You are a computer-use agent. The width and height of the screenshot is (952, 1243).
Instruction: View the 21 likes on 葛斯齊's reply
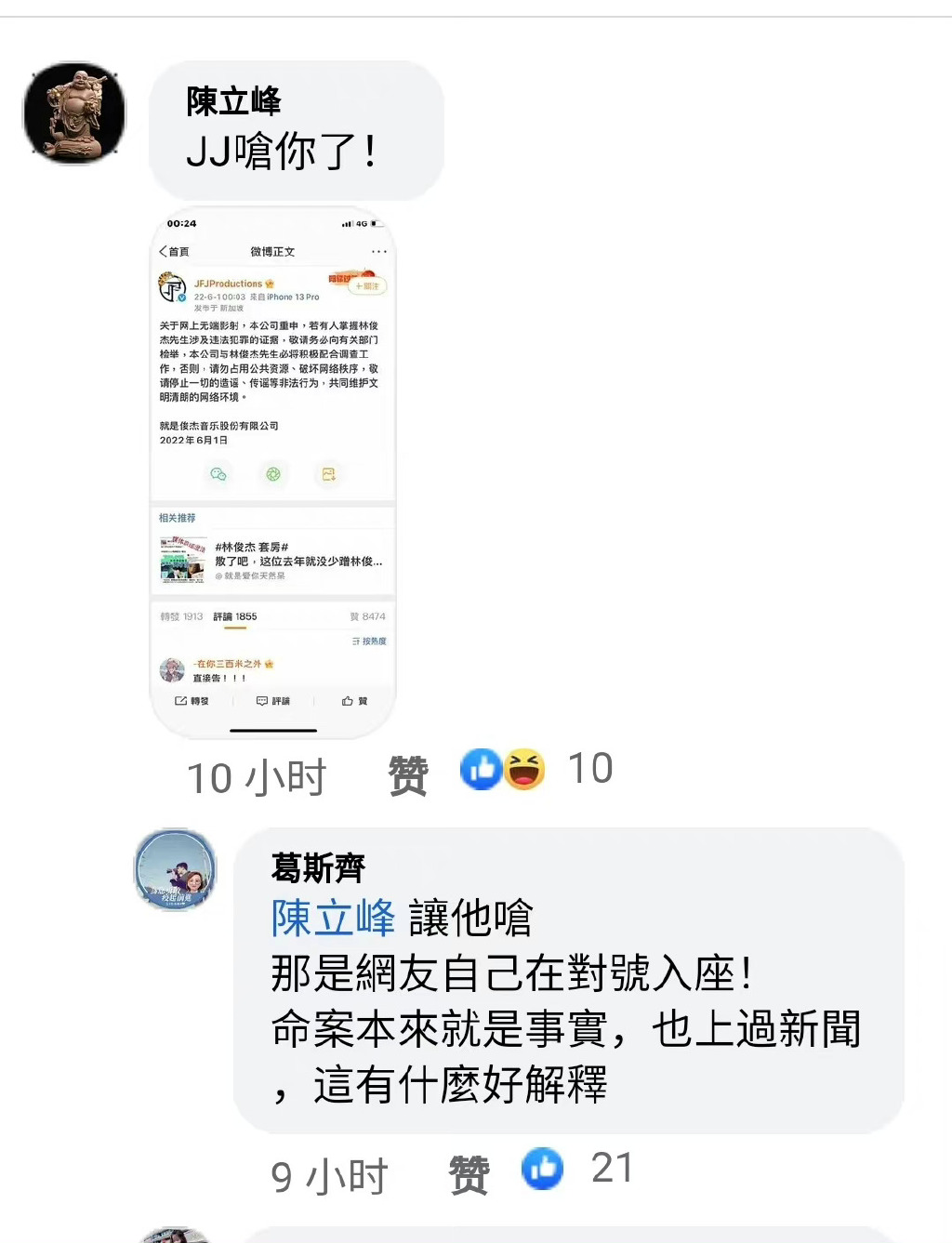click(576, 1169)
